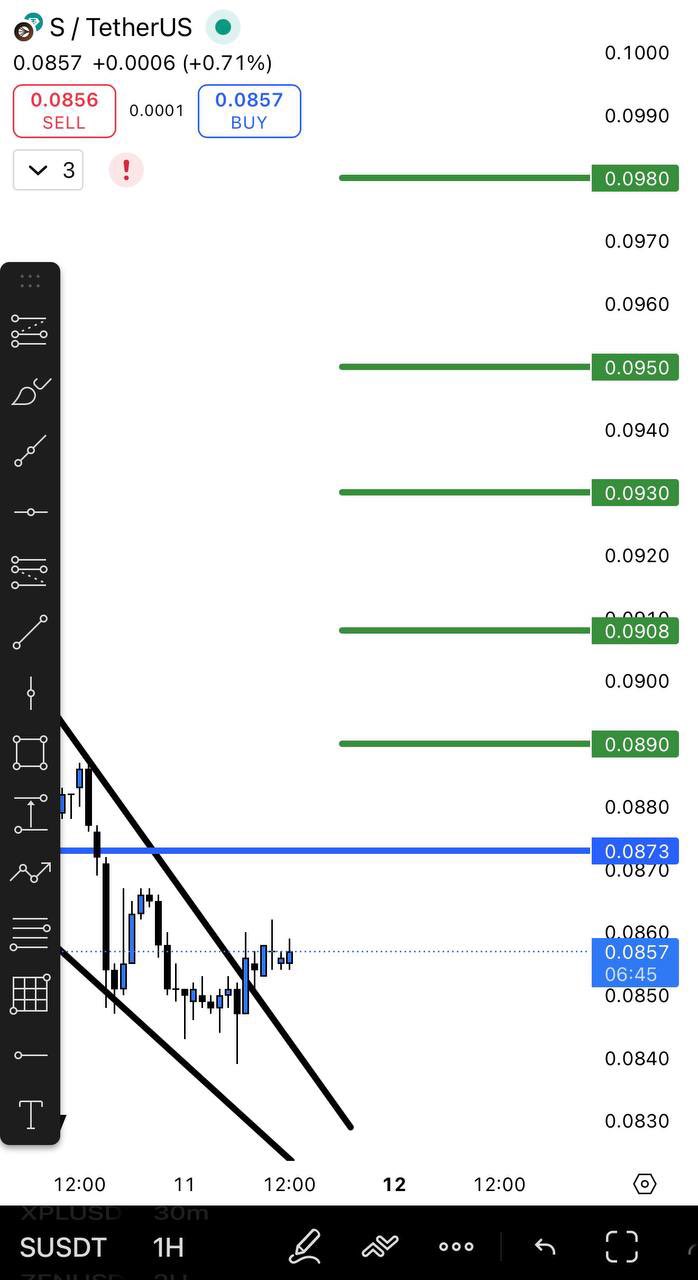
Task: Open the three-dot more options menu
Action: (x=456, y=1246)
